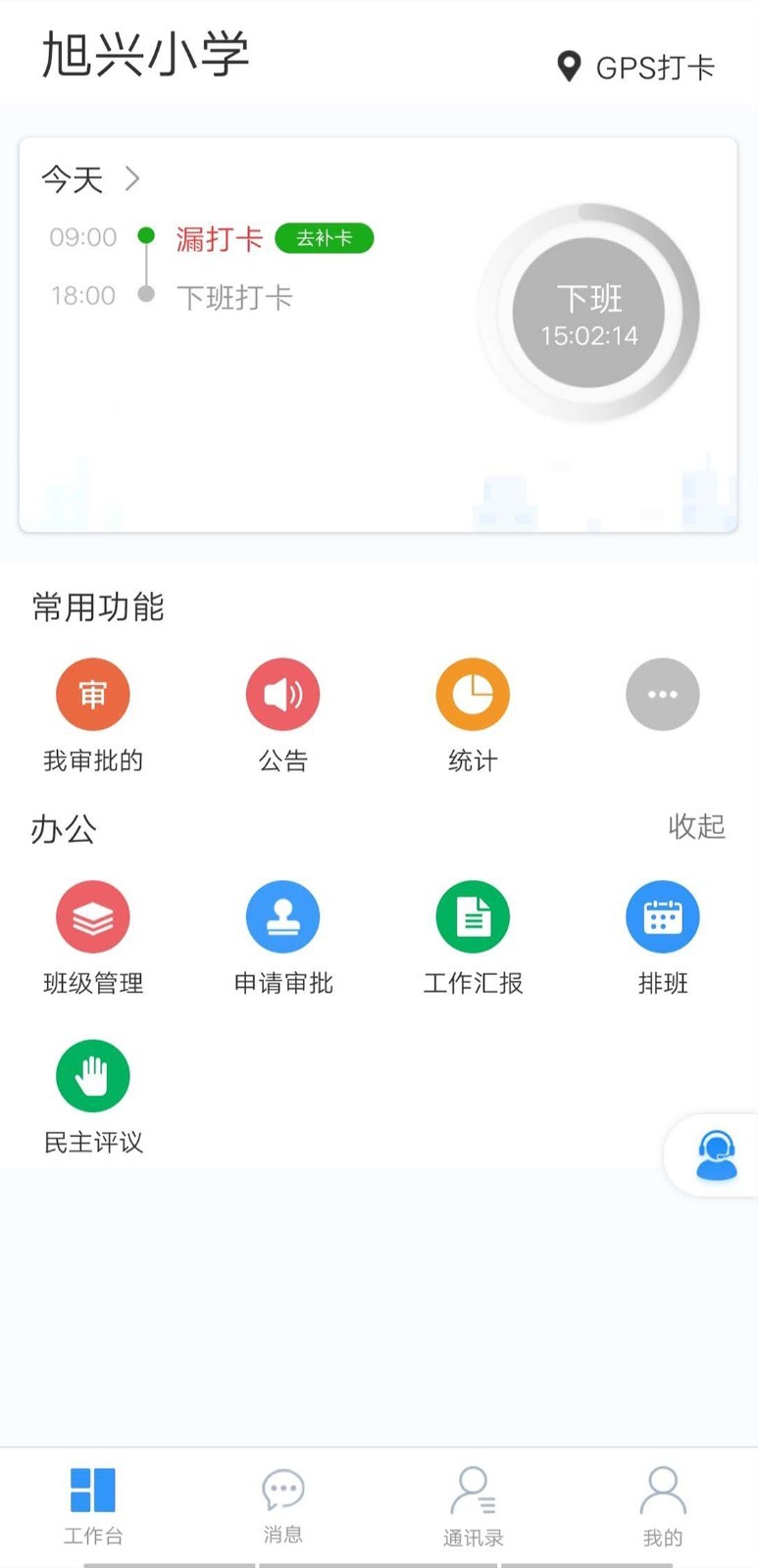Open the 公告 announcements
The image size is (758, 1568).
click(x=282, y=716)
